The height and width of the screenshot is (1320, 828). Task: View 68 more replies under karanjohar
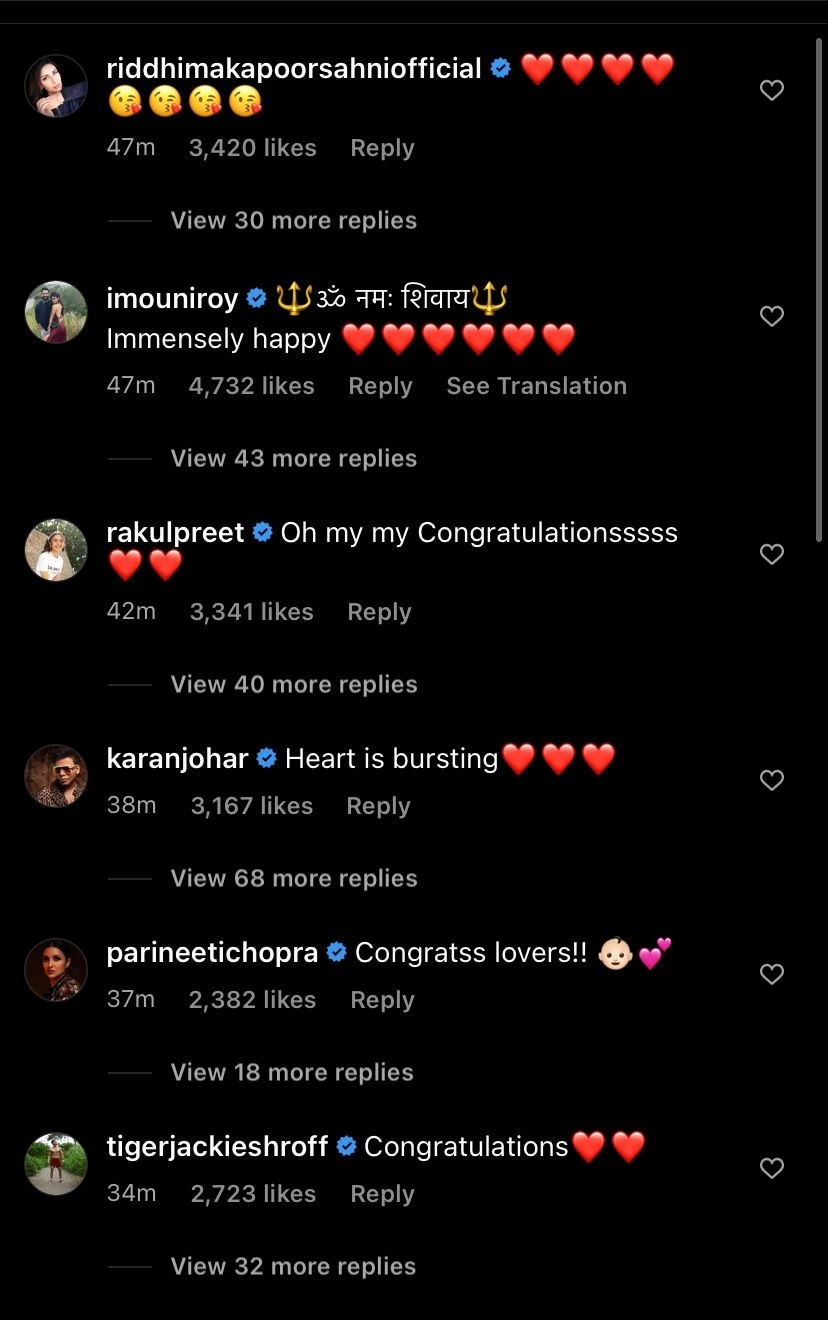(293, 878)
